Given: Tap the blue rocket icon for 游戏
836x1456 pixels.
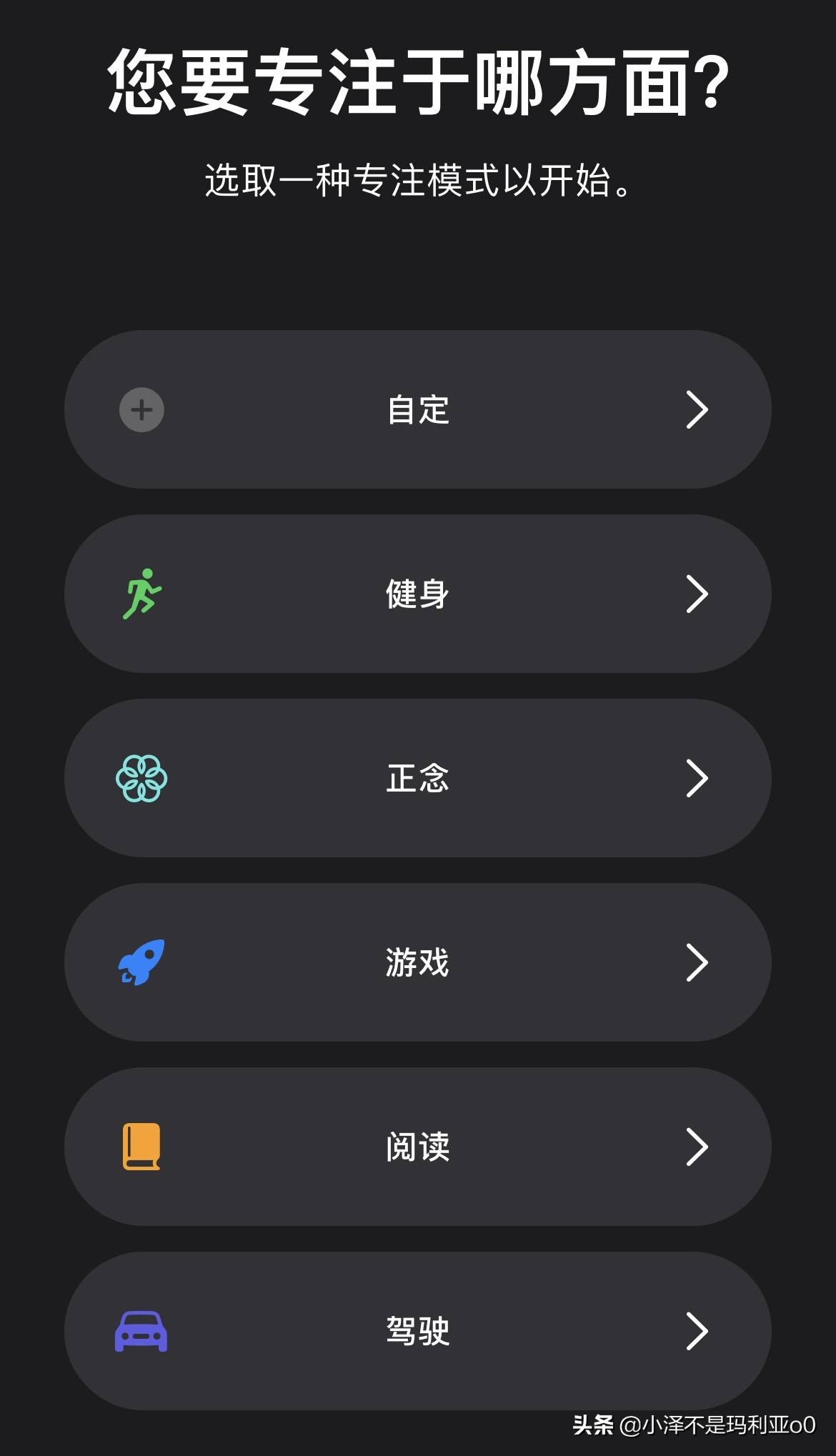Looking at the screenshot, I should (x=141, y=962).
